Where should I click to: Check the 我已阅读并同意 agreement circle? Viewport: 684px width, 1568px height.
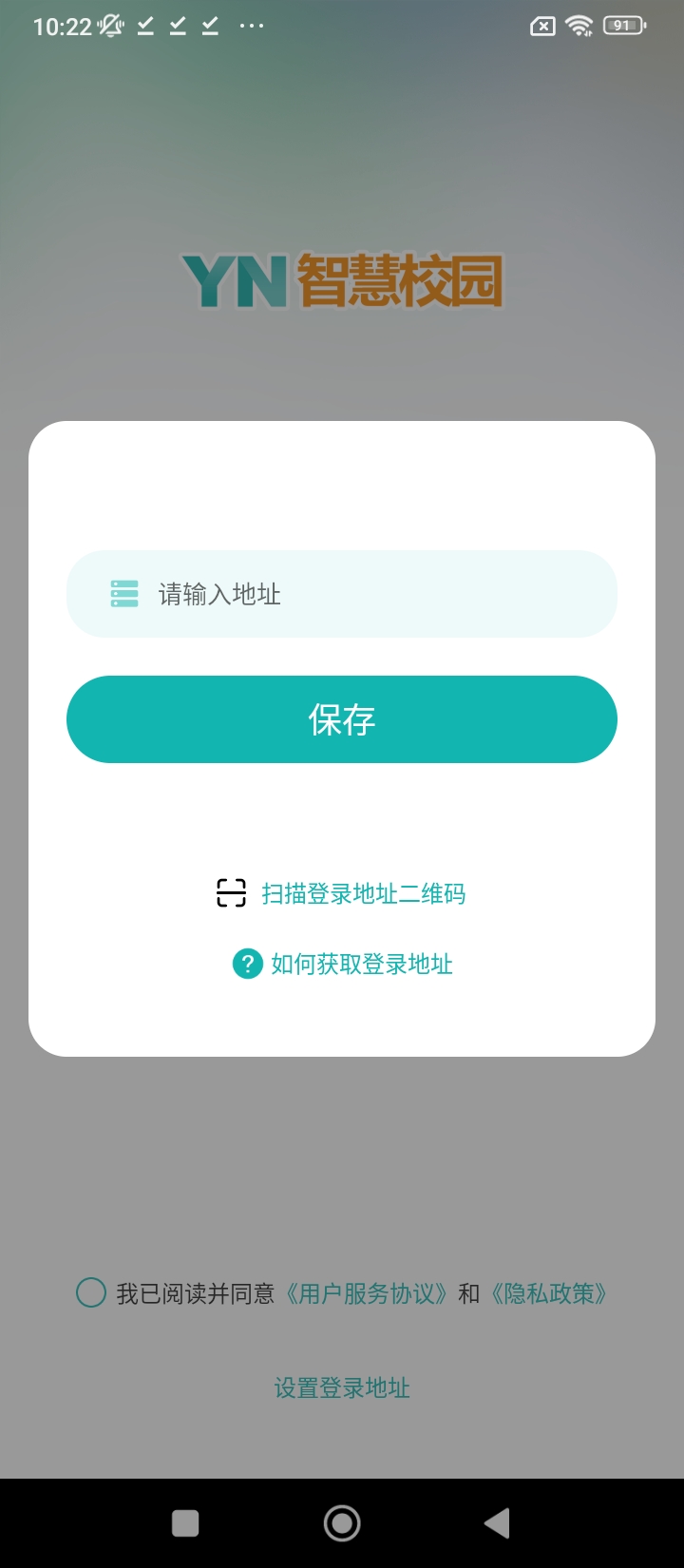[x=90, y=1293]
